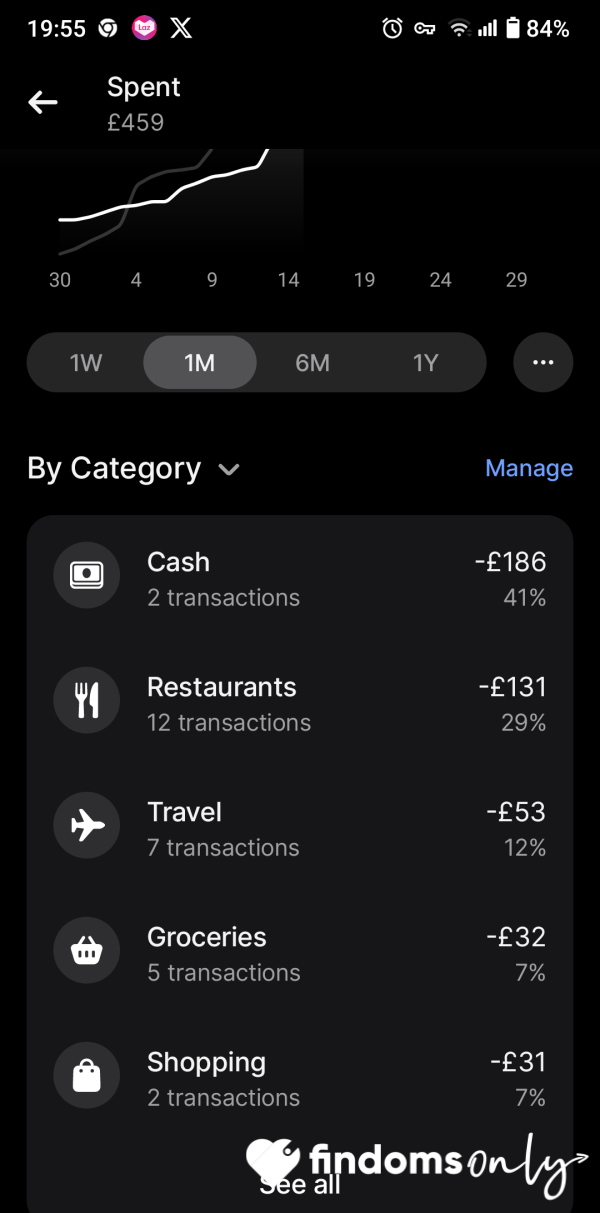This screenshot has width=600, height=1213.
Task: Tap See all categories
Action: [x=300, y=1185]
